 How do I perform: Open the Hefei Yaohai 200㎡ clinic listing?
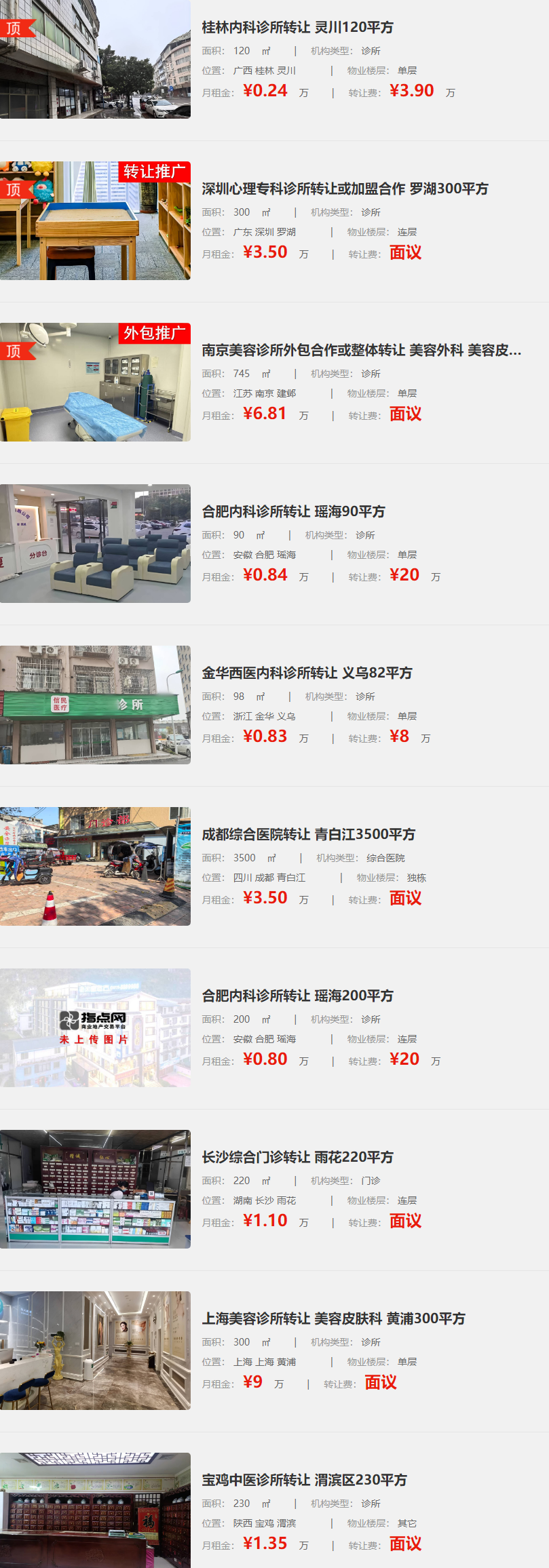[297, 996]
